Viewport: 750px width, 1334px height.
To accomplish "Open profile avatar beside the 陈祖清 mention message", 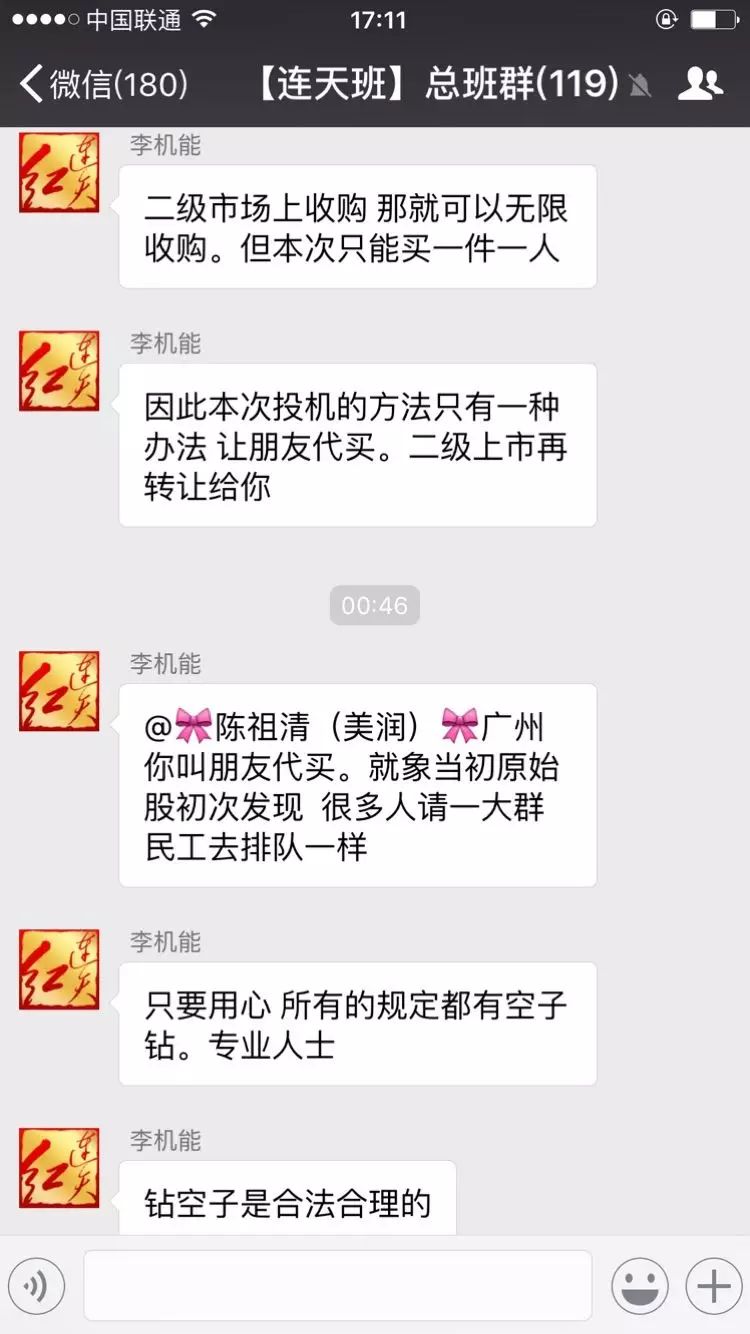I will [x=59, y=691].
